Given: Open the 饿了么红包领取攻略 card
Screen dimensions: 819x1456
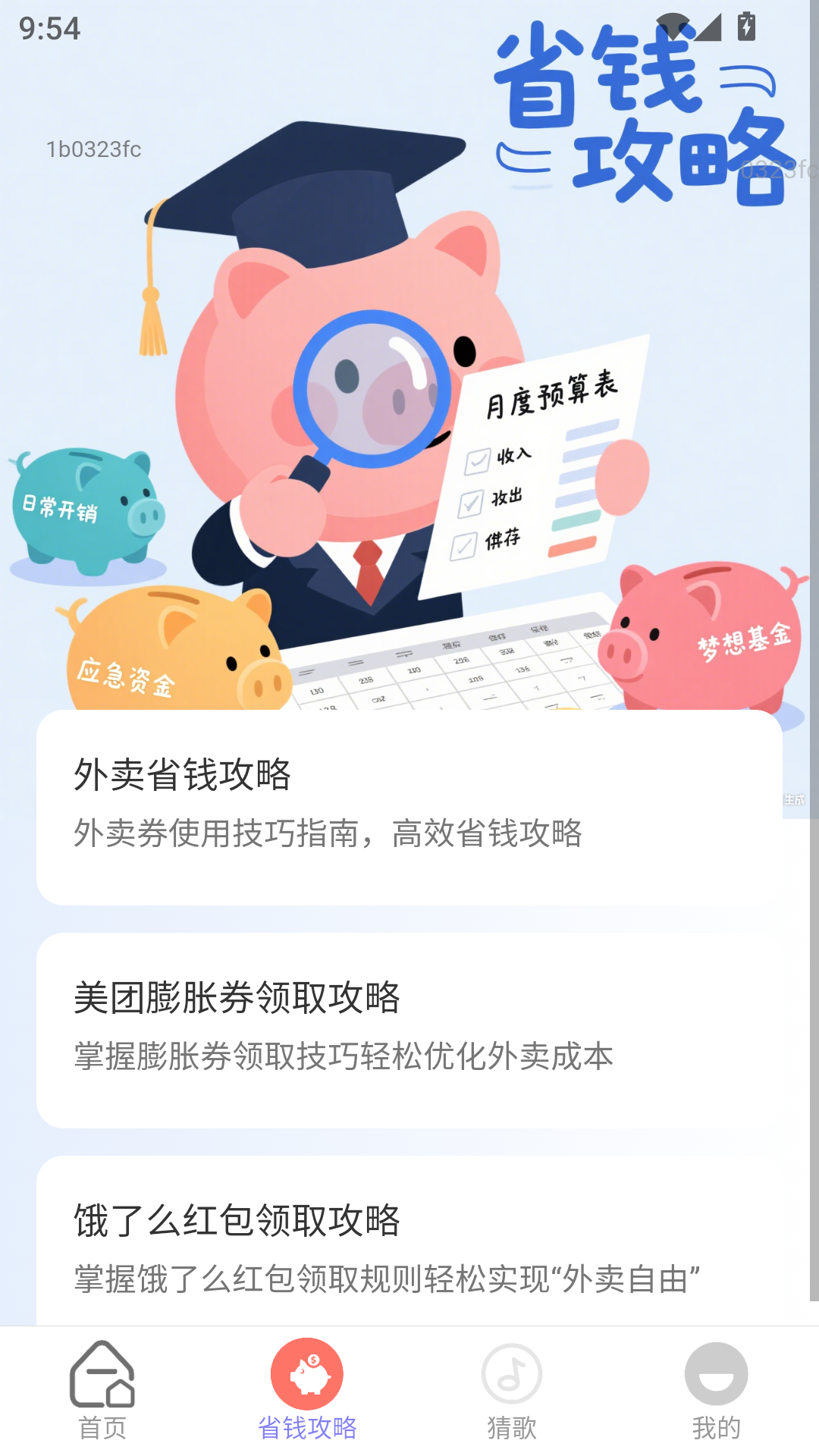Looking at the screenshot, I should [409, 1244].
